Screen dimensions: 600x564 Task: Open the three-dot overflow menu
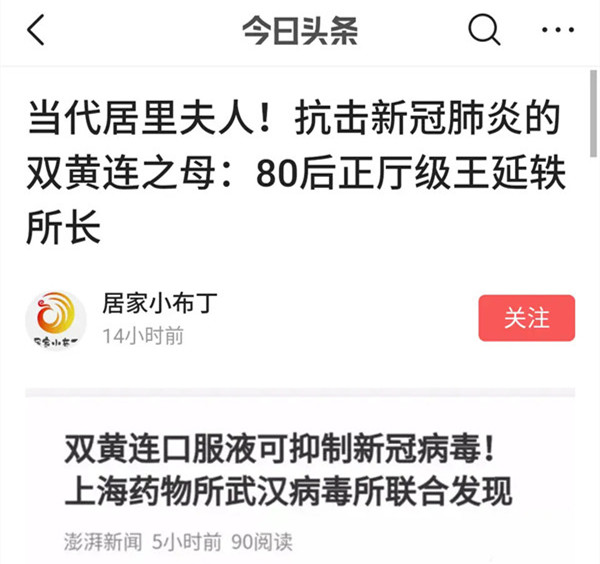558,32
